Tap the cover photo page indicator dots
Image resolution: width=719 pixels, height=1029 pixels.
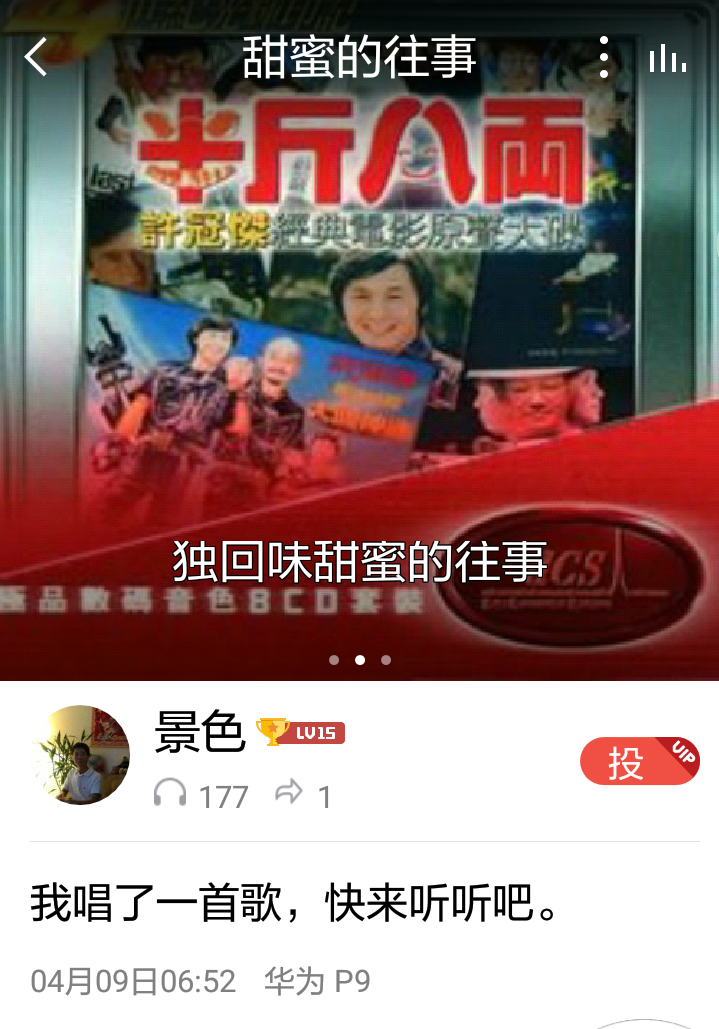(360, 660)
